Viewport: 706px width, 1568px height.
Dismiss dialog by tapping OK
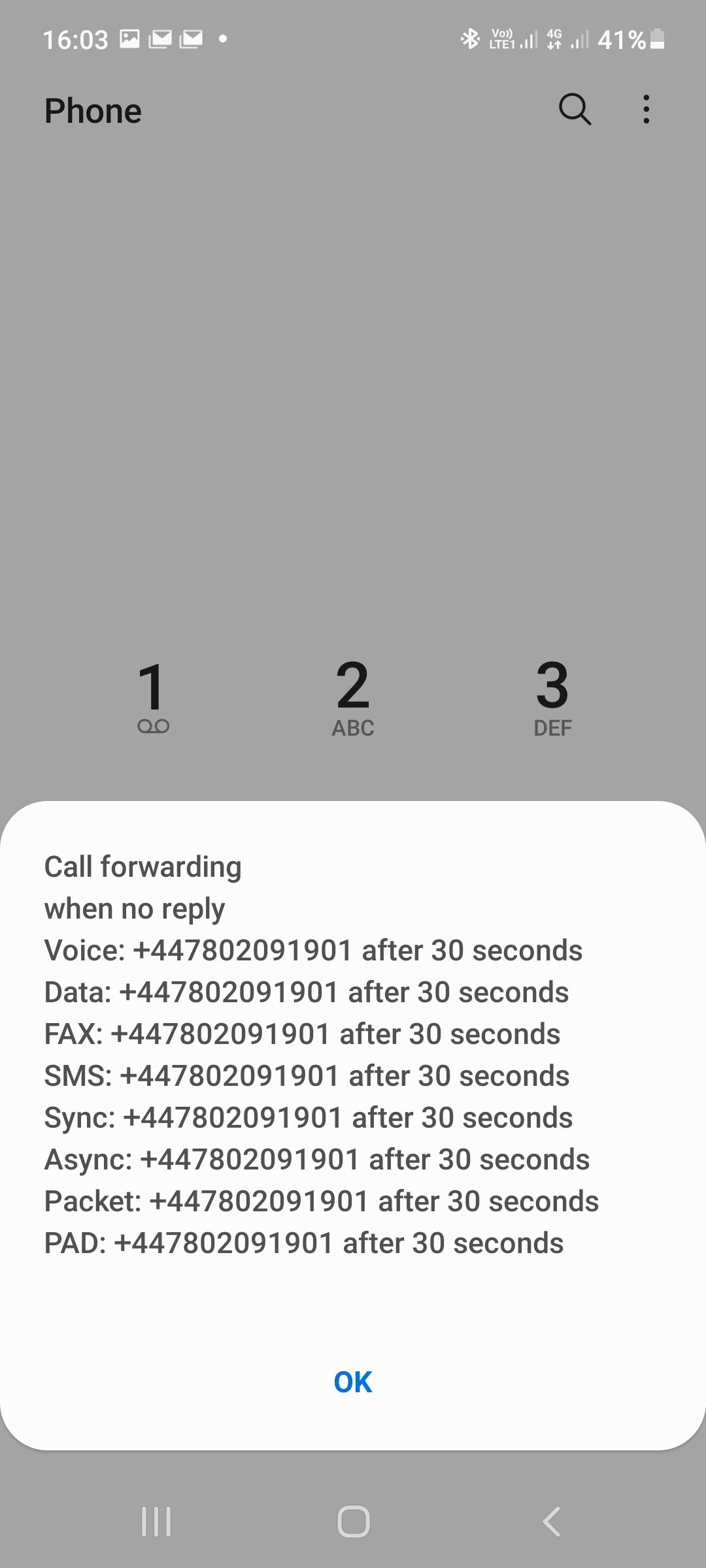pyautogui.click(x=352, y=1381)
